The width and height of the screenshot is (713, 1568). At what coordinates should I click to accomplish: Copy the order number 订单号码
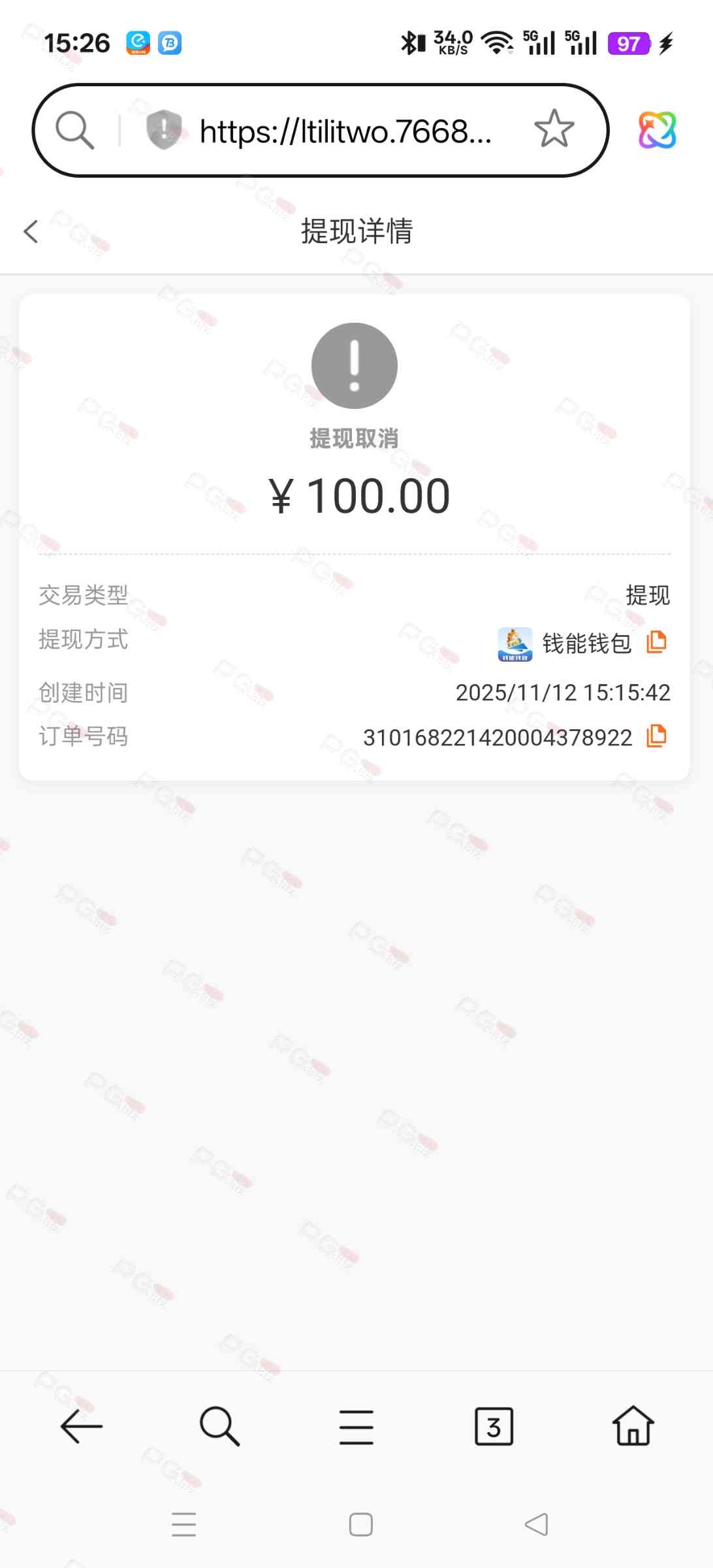656,736
